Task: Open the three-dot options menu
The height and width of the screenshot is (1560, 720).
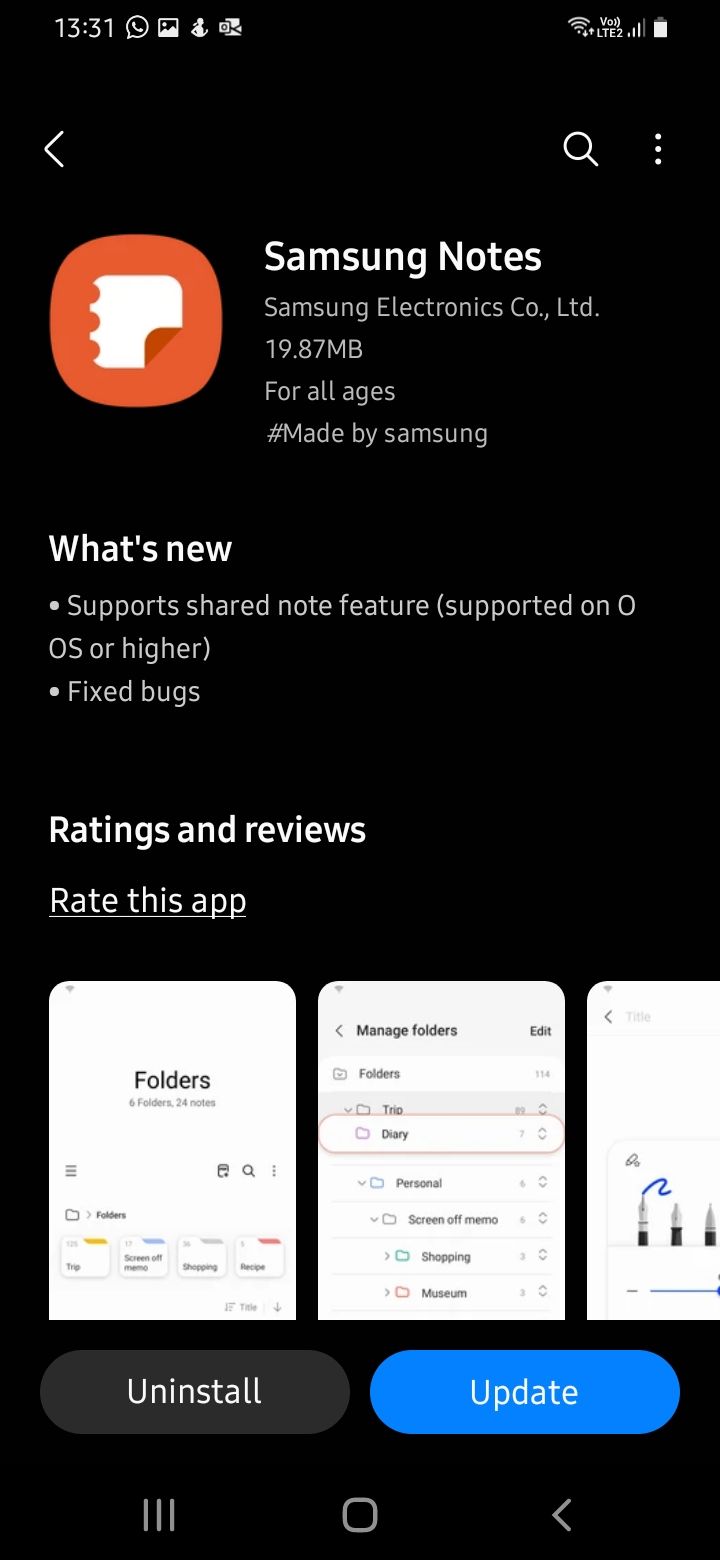Action: (657, 149)
